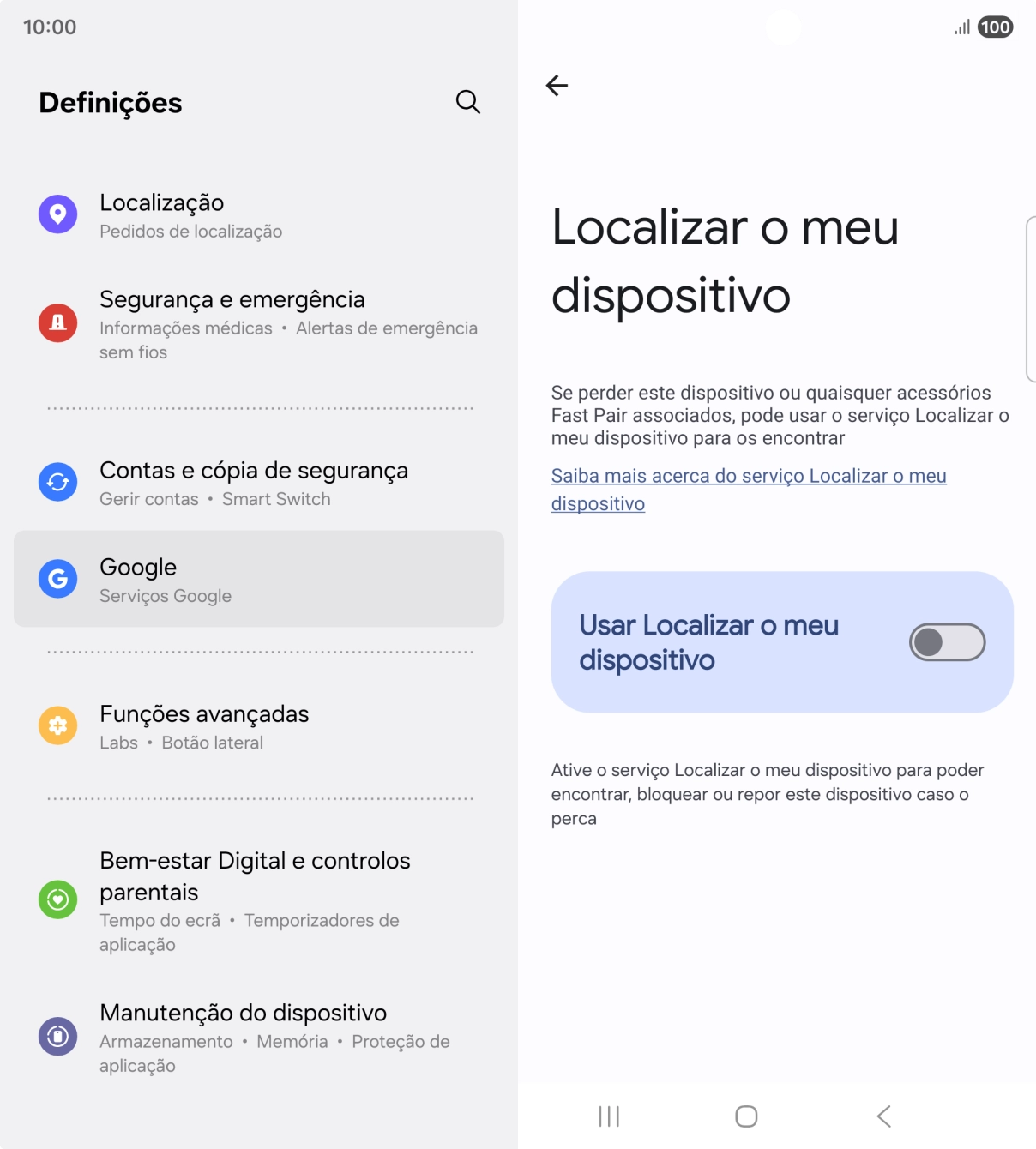Tap the recents button in navigation bar
Image resolution: width=1036 pixels, height=1149 pixels.
click(x=608, y=1116)
